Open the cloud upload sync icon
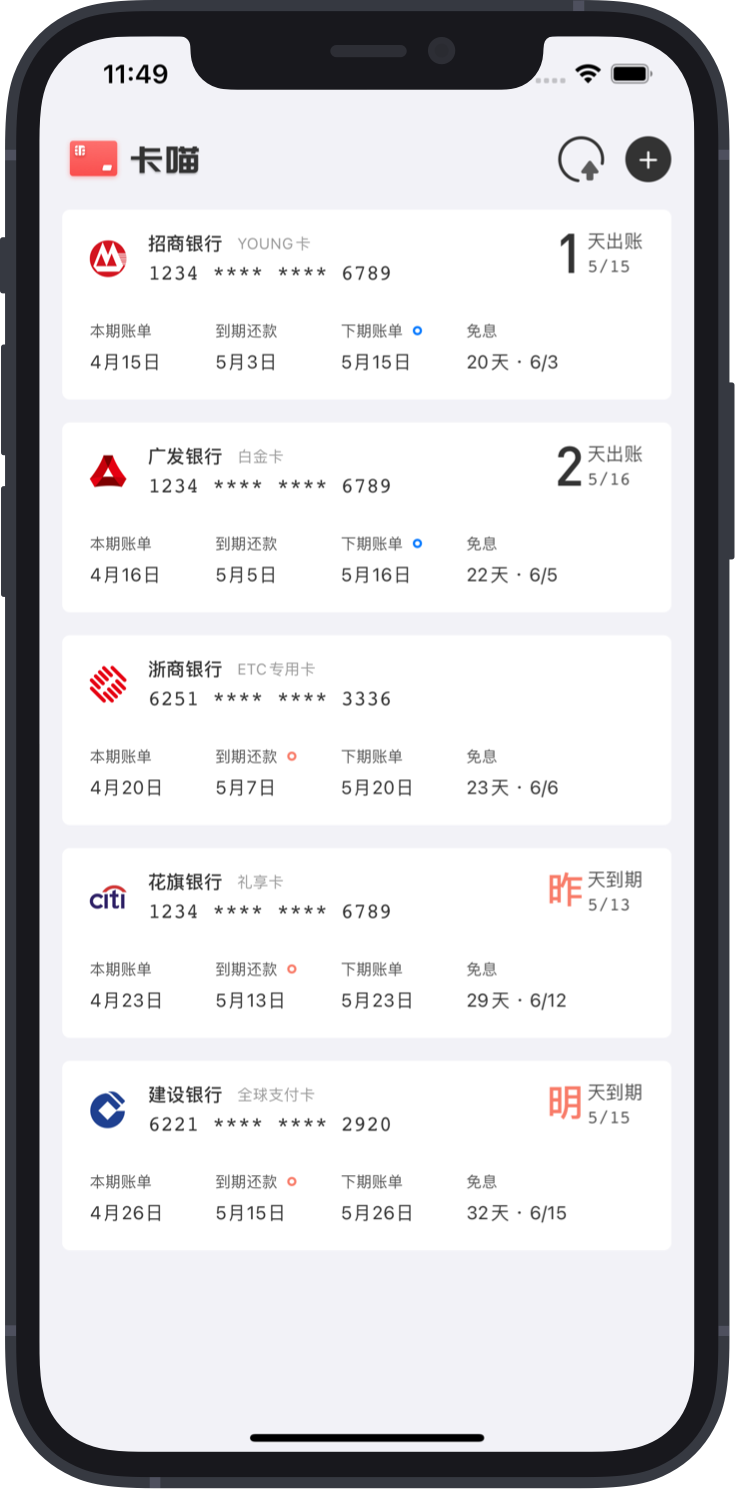Image resolution: width=735 pixels, height=1489 pixels. click(582, 160)
